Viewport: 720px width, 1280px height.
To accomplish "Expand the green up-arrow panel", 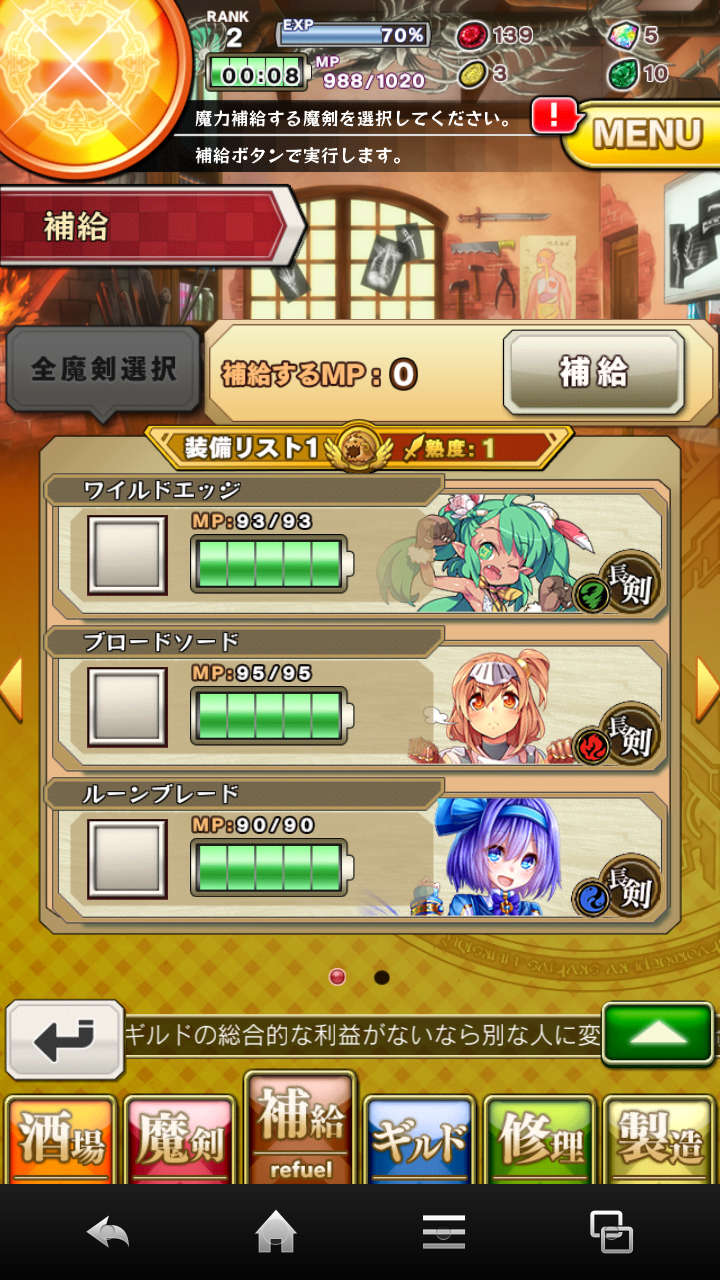I will click(x=658, y=1035).
